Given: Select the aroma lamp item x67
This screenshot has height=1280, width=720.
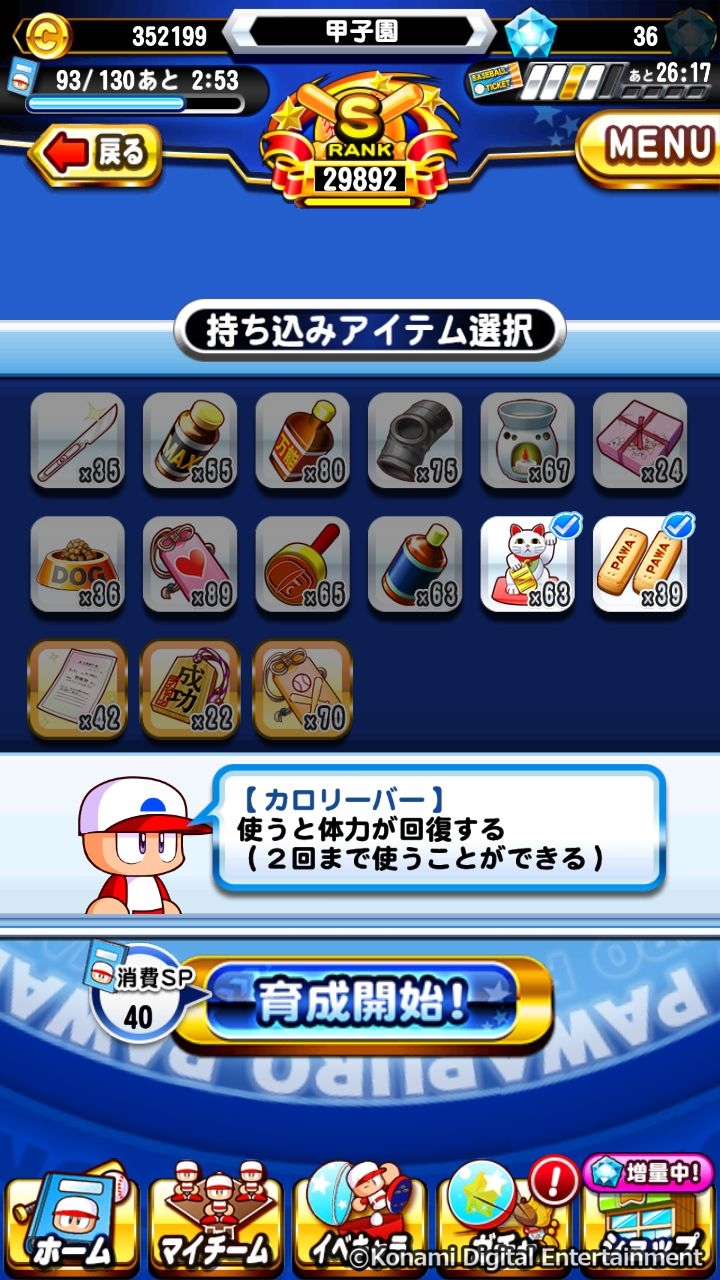Looking at the screenshot, I should click(528, 440).
